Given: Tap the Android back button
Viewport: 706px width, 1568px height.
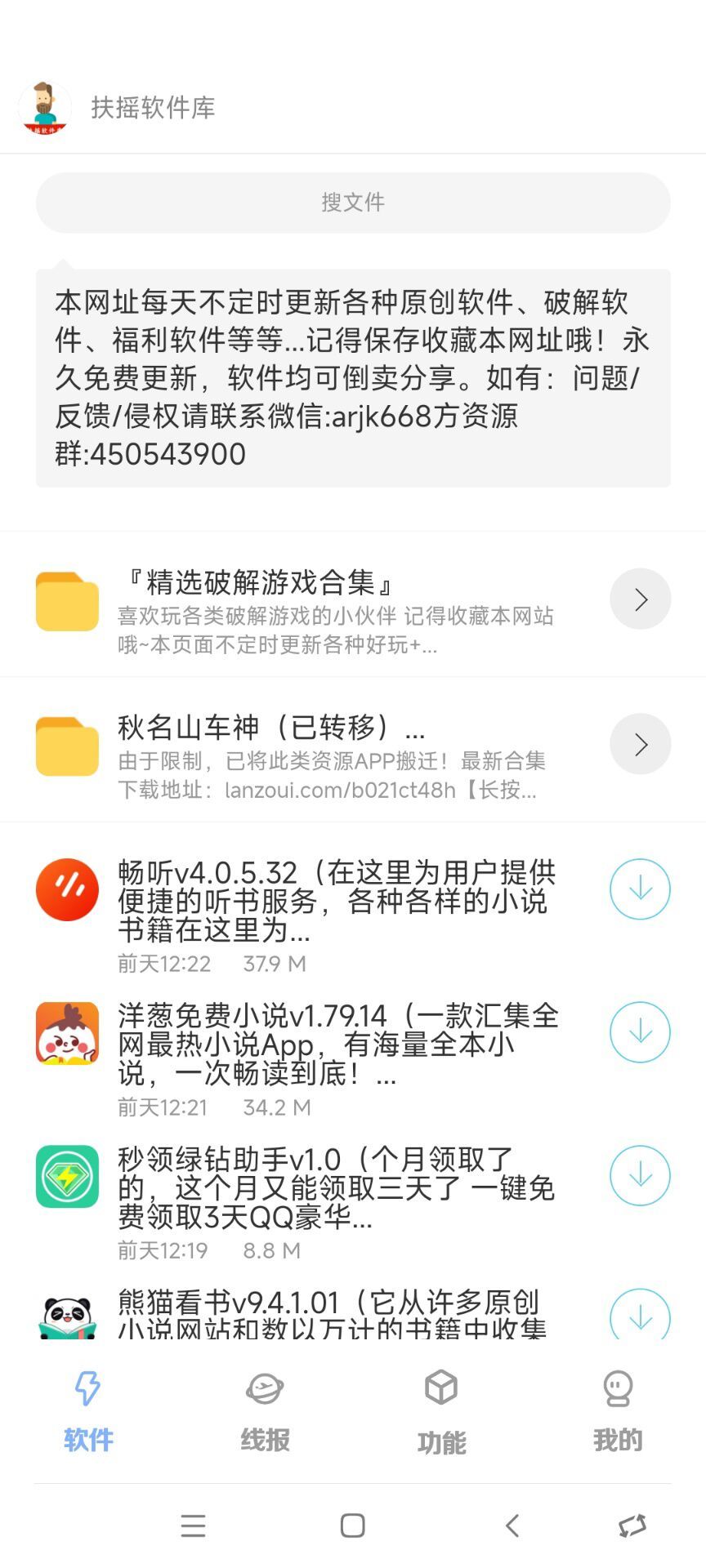Looking at the screenshot, I should click(513, 1524).
